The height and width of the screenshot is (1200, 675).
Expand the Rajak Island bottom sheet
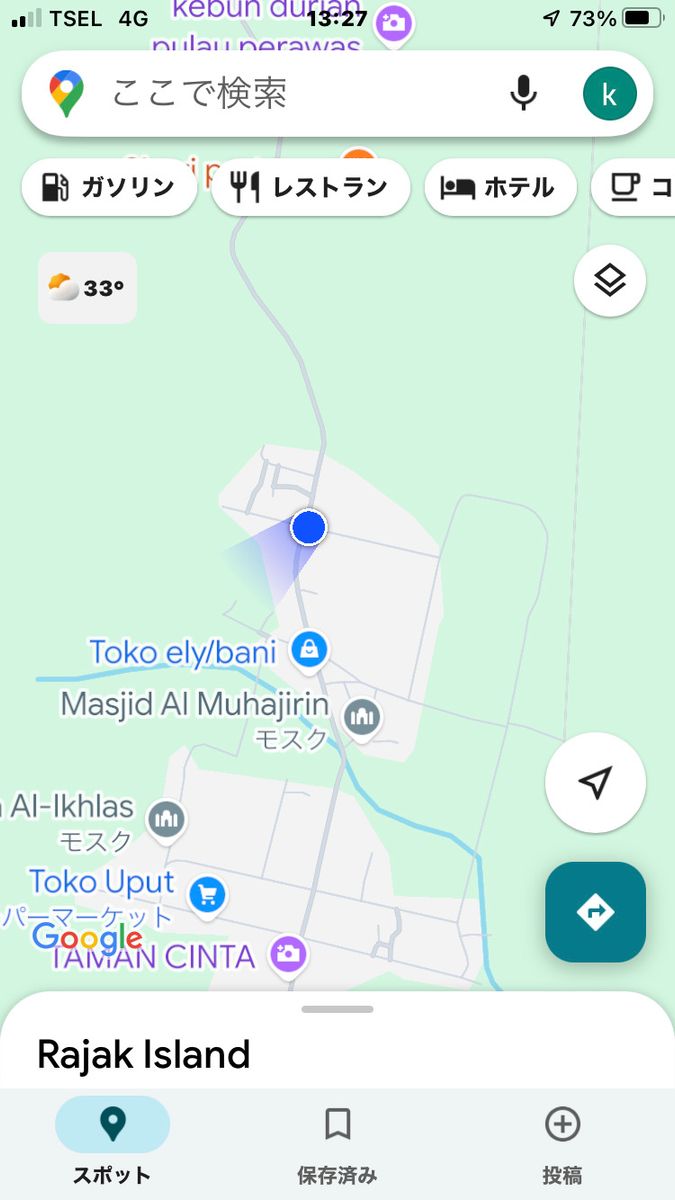[x=337, y=1010]
